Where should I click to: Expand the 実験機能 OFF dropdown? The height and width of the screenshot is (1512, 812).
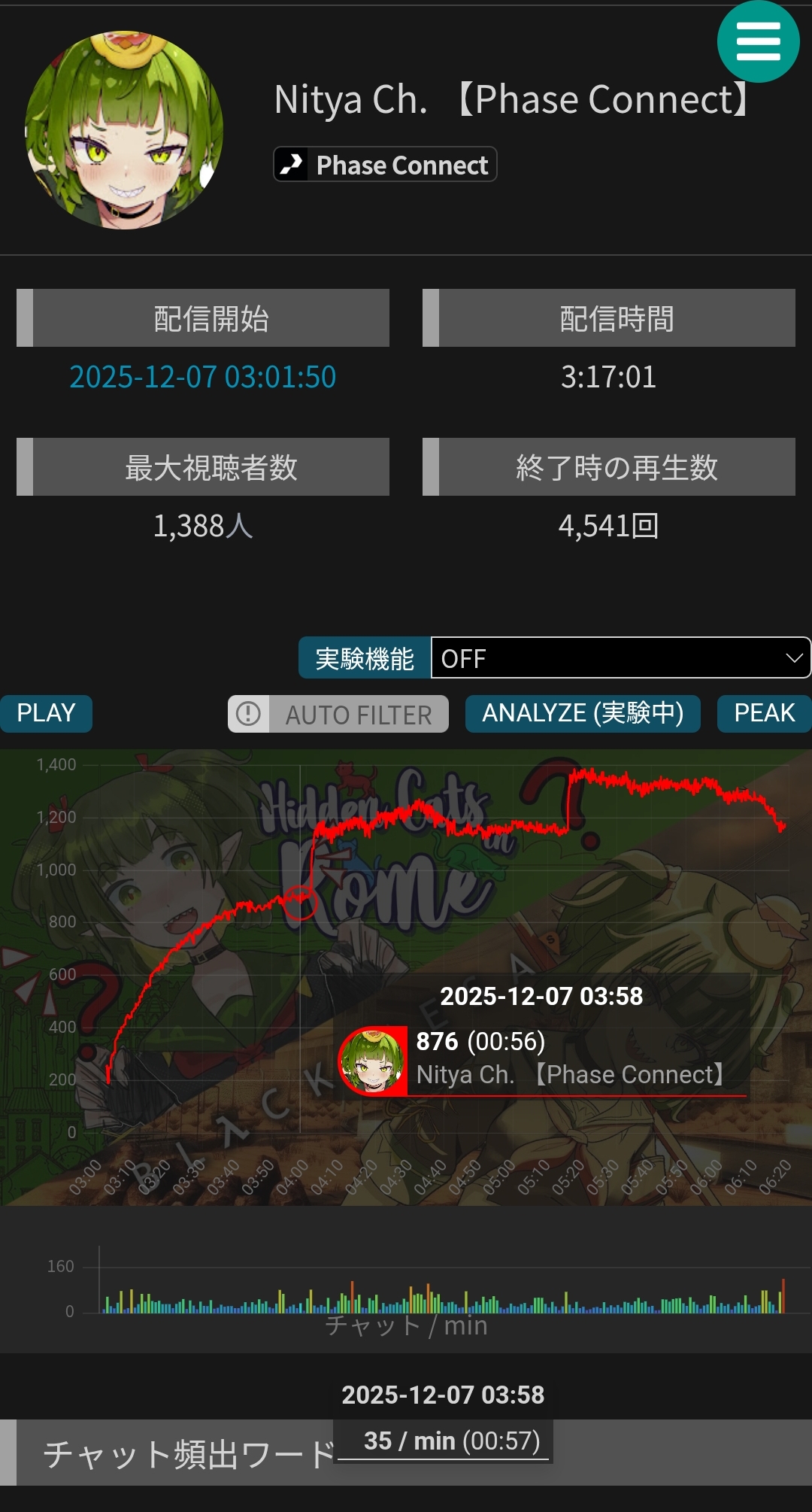620,658
